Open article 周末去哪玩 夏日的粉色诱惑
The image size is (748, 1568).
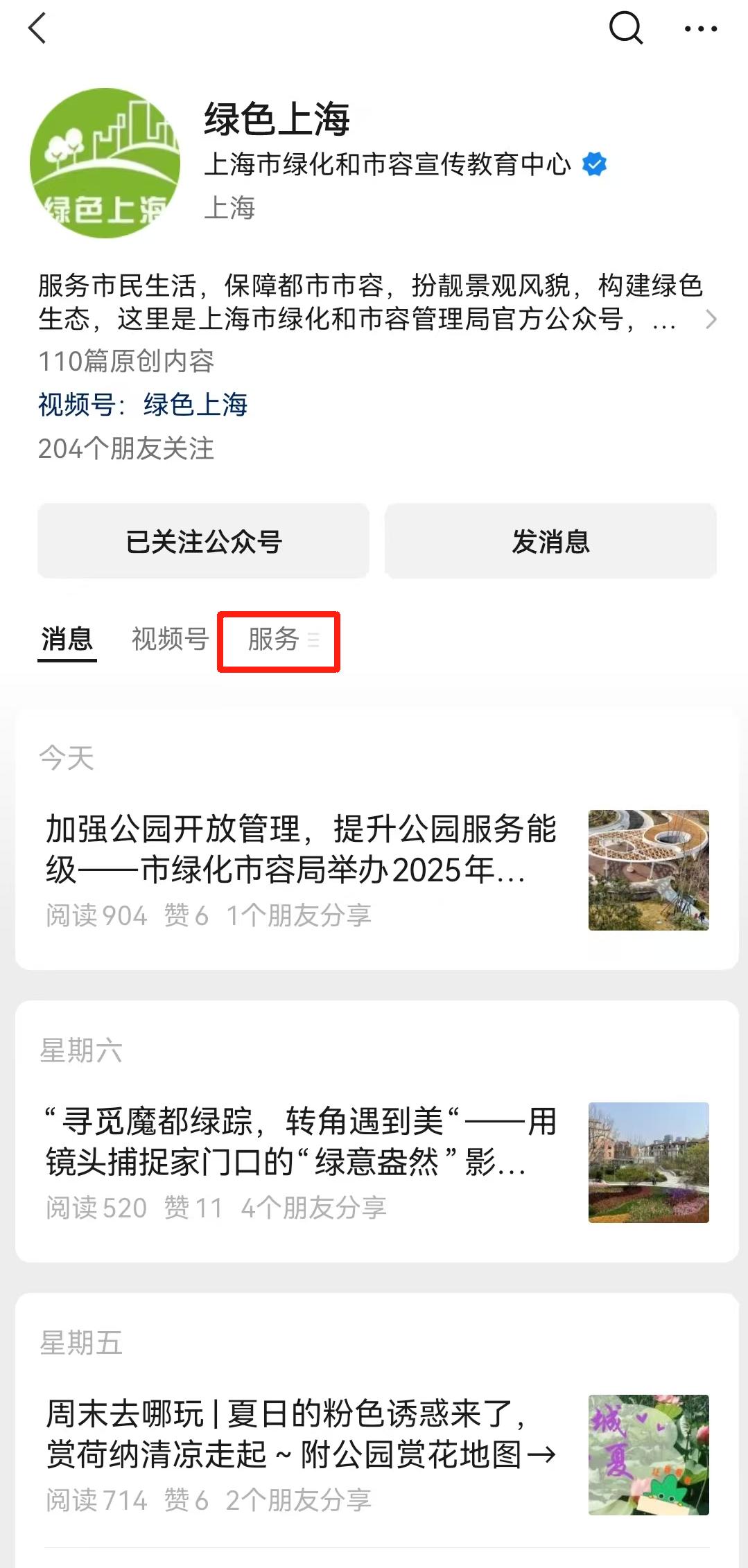click(301, 1434)
